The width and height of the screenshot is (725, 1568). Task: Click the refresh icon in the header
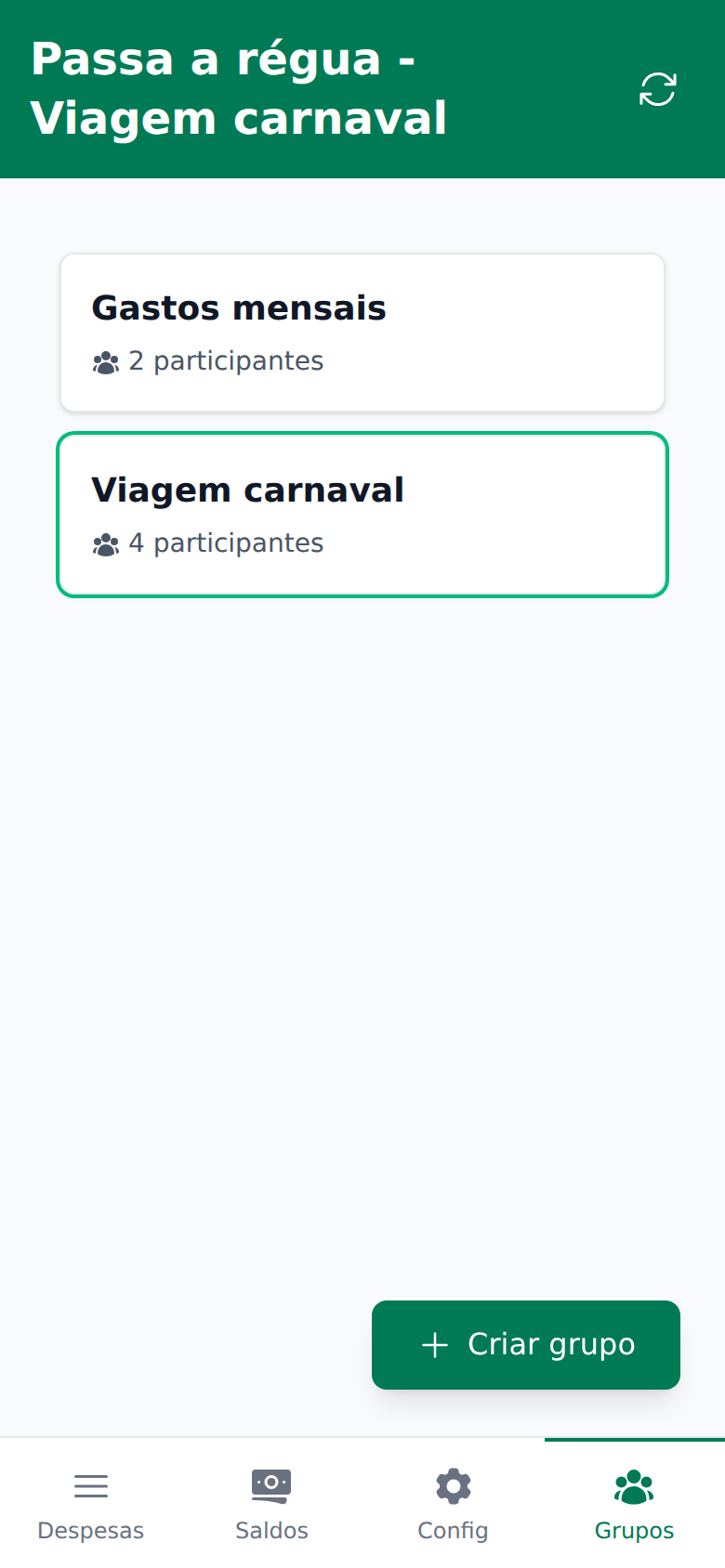(x=657, y=89)
